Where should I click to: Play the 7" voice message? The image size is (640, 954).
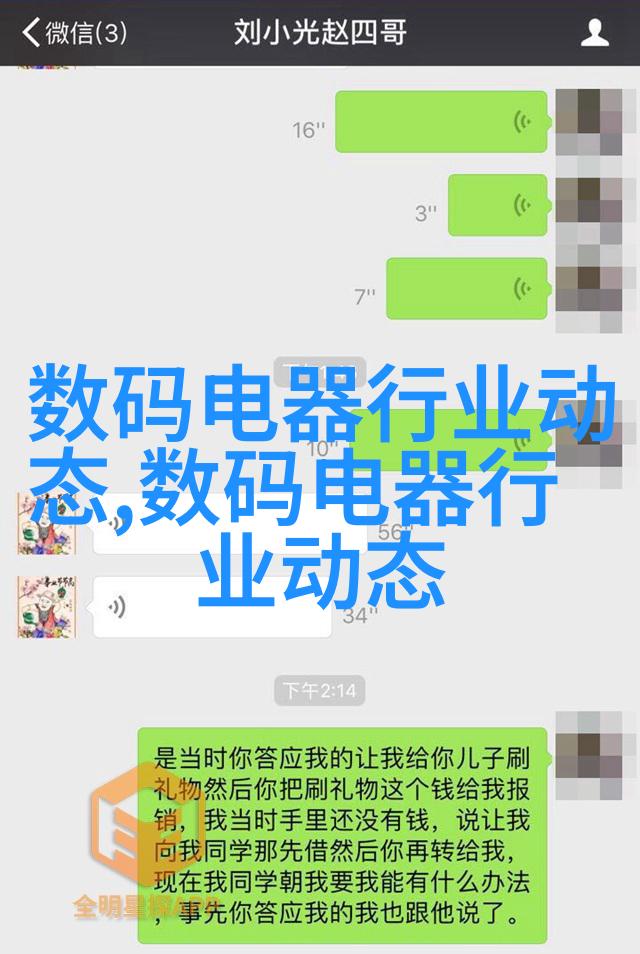click(466, 289)
